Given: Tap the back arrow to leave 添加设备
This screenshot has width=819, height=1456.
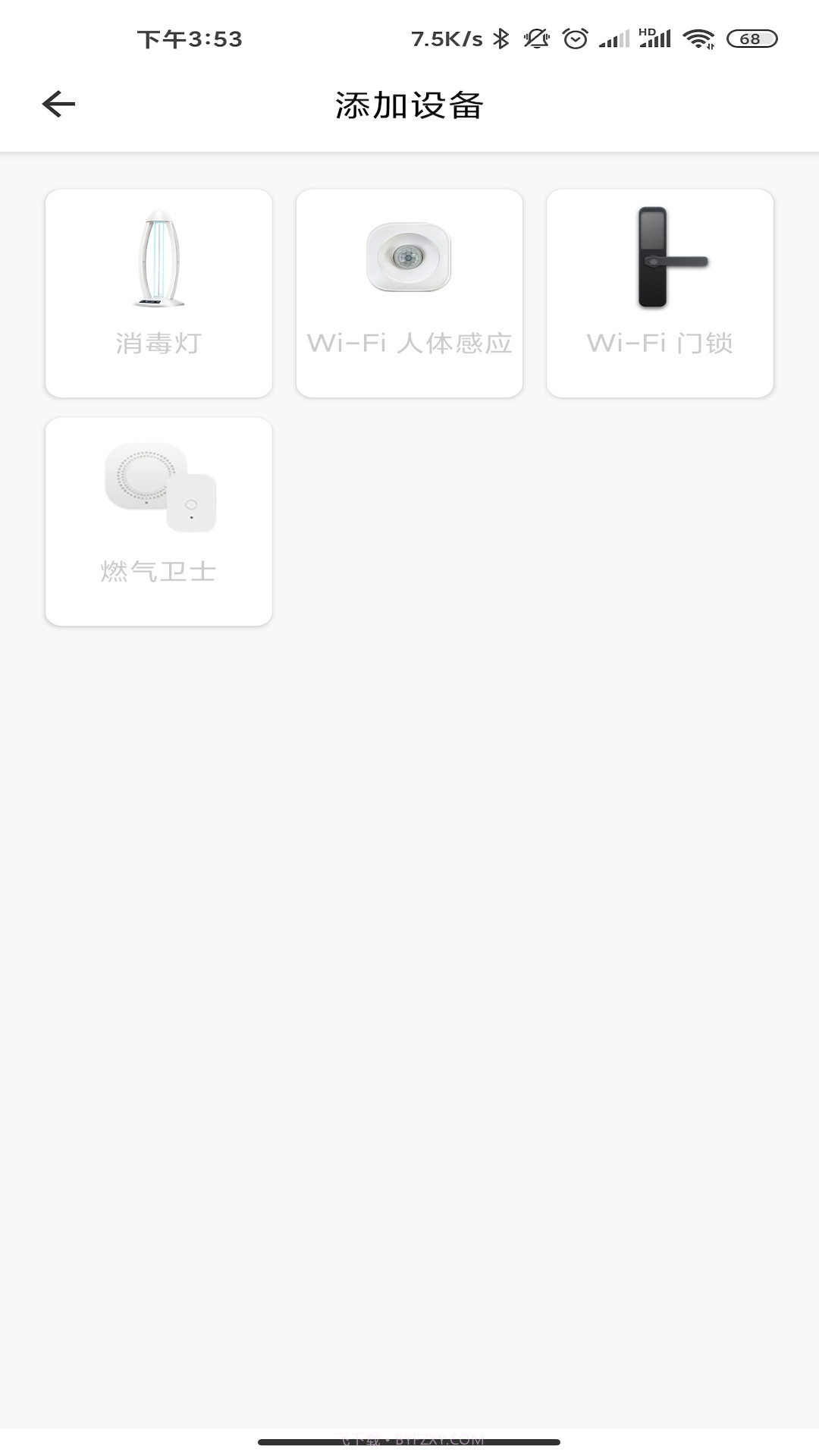Looking at the screenshot, I should coord(58,103).
